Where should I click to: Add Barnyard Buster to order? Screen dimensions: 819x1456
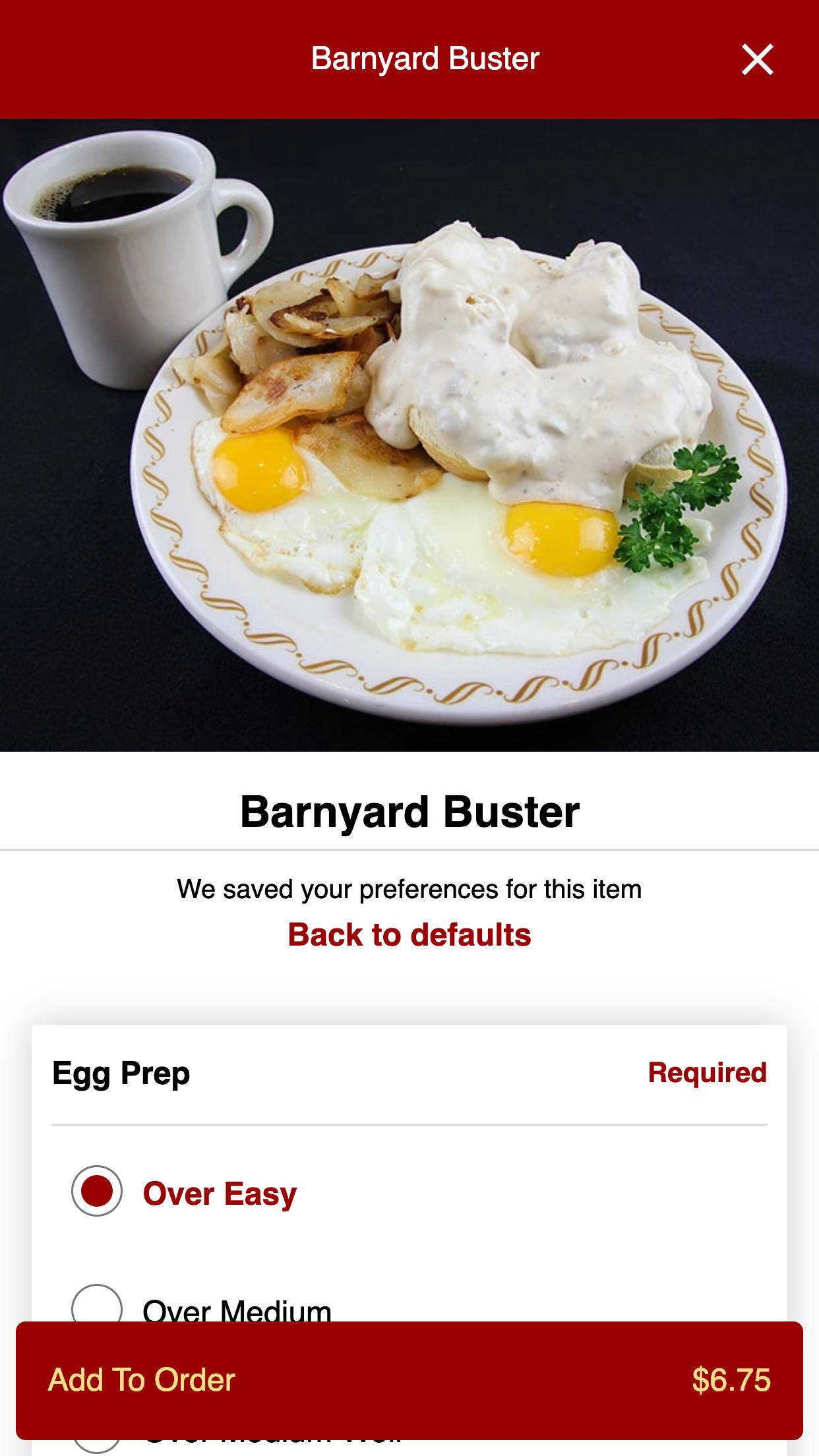(x=409, y=1380)
